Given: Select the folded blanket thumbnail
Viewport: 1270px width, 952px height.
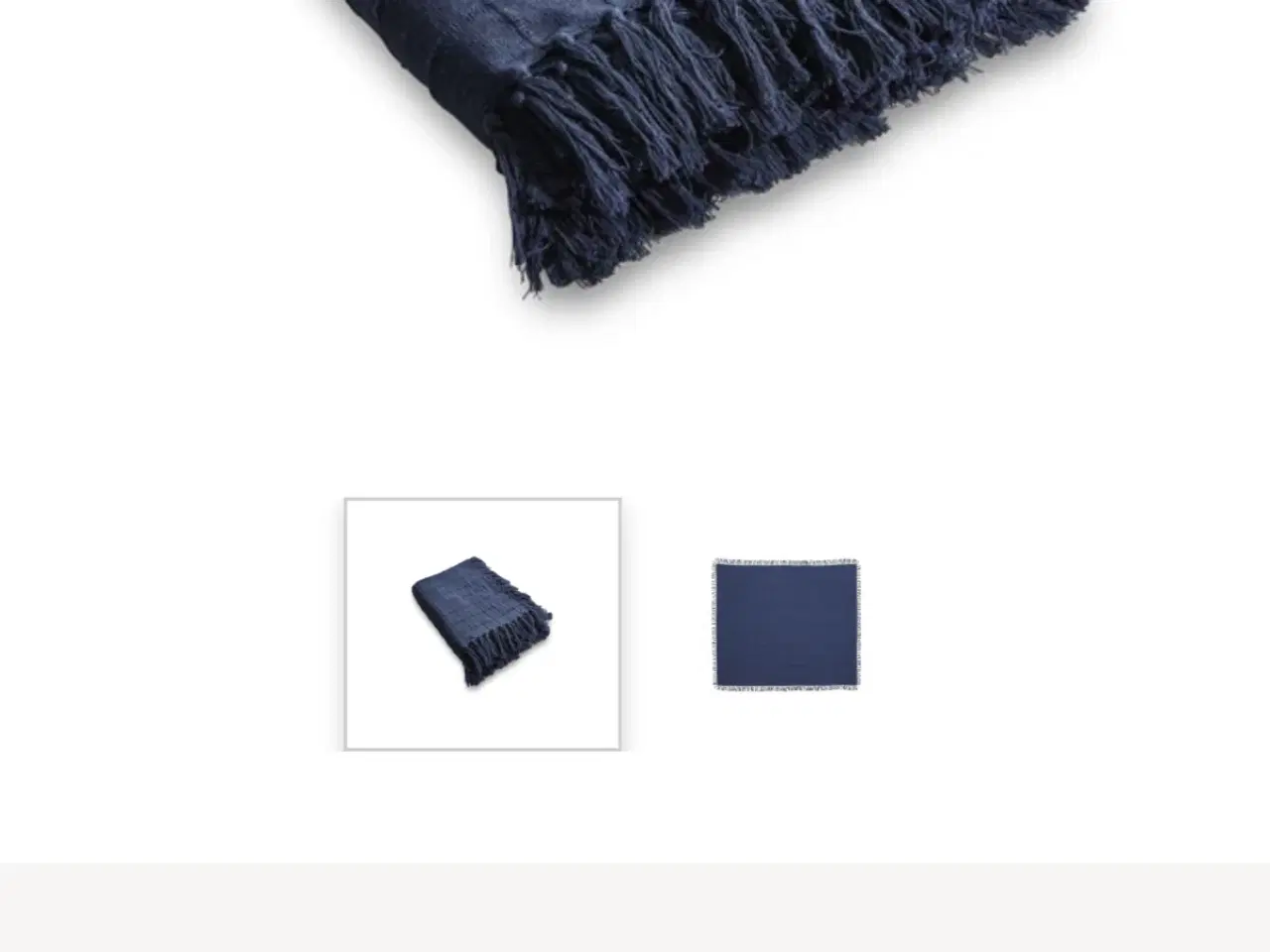Looking at the screenshot, I should pyautogui.click(x=482, y=624).
